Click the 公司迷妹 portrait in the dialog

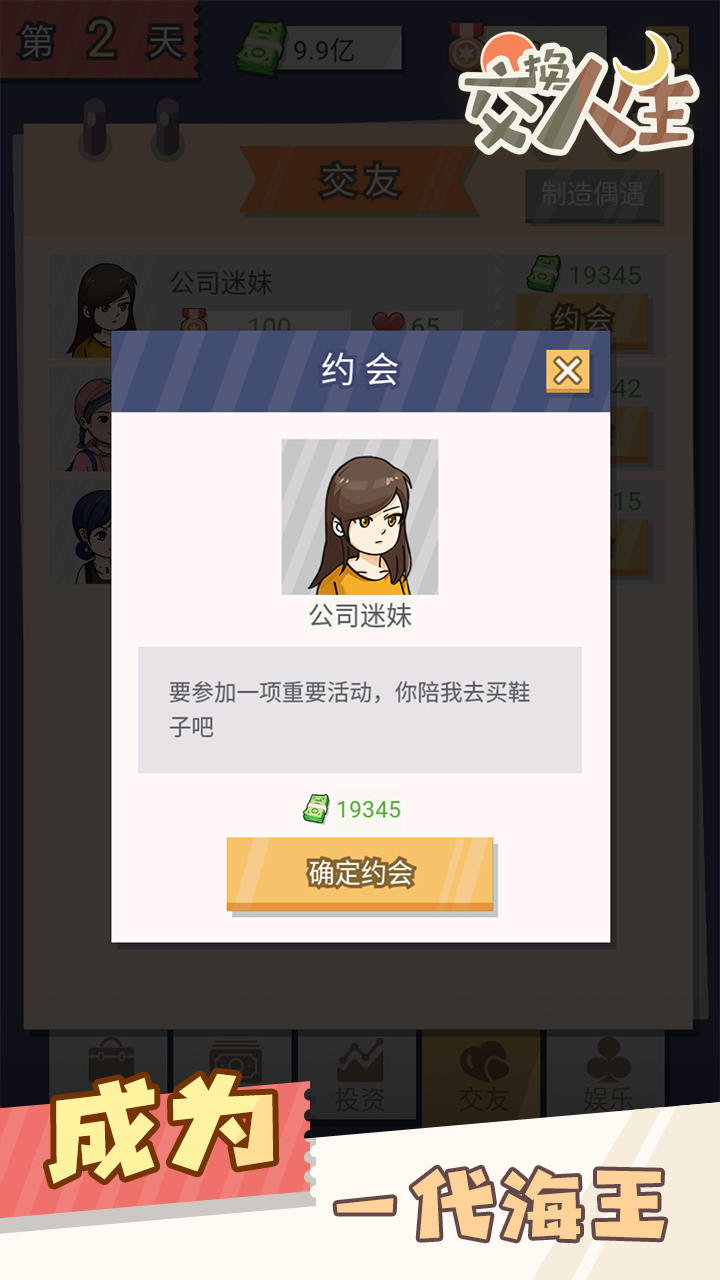360,515
